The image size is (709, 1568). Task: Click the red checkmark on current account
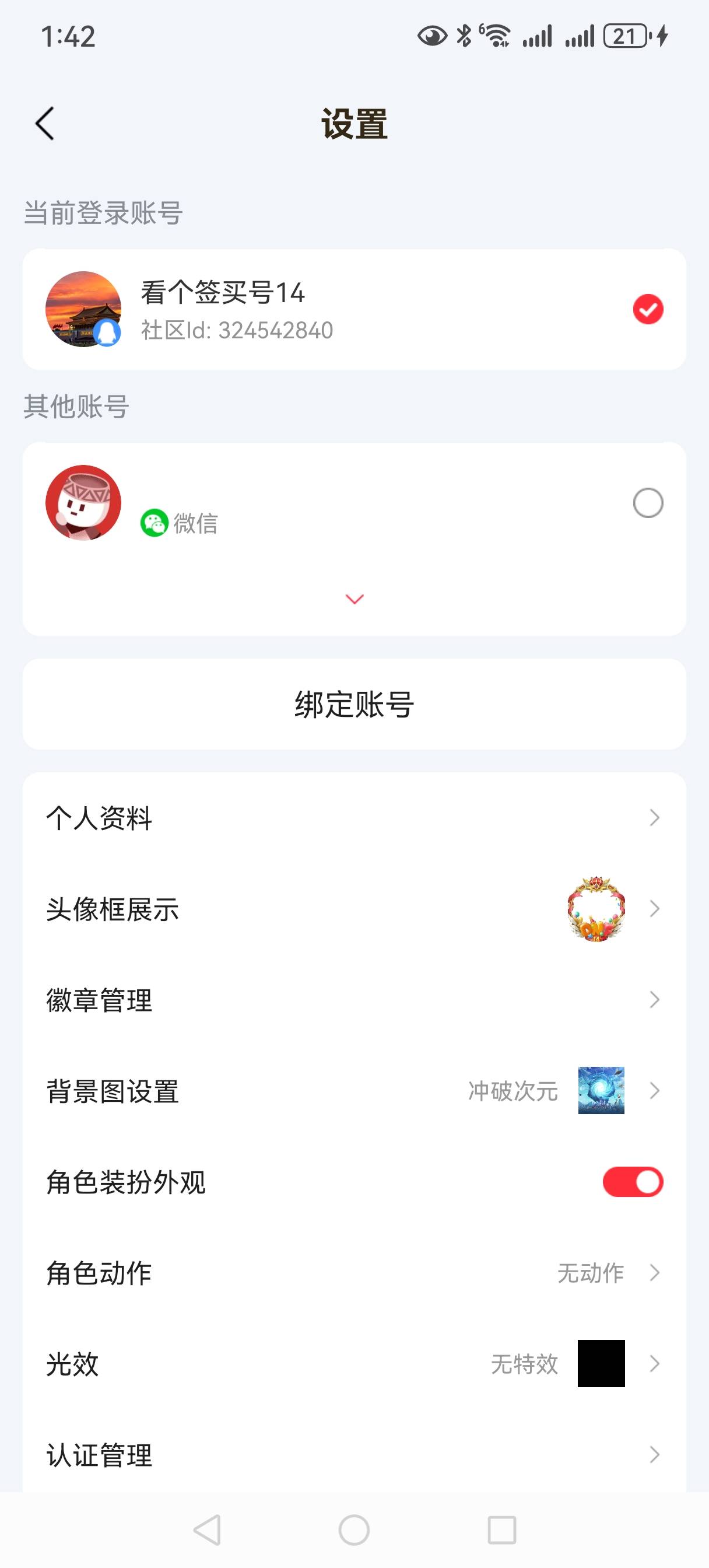648,309
